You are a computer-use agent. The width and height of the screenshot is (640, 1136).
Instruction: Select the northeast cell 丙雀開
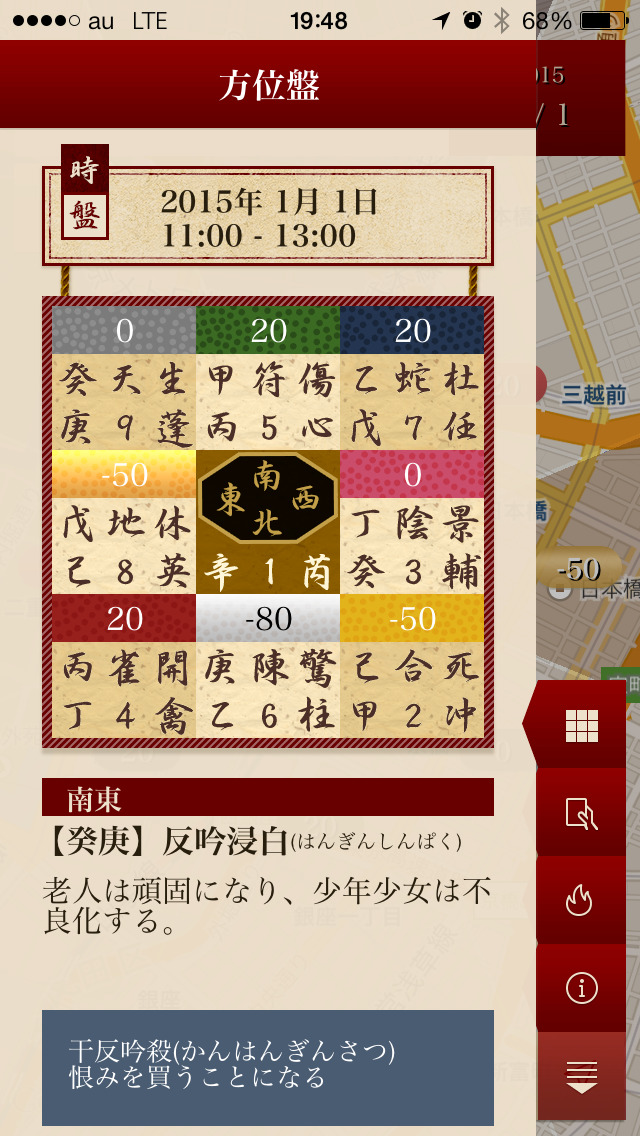point(124,667)
